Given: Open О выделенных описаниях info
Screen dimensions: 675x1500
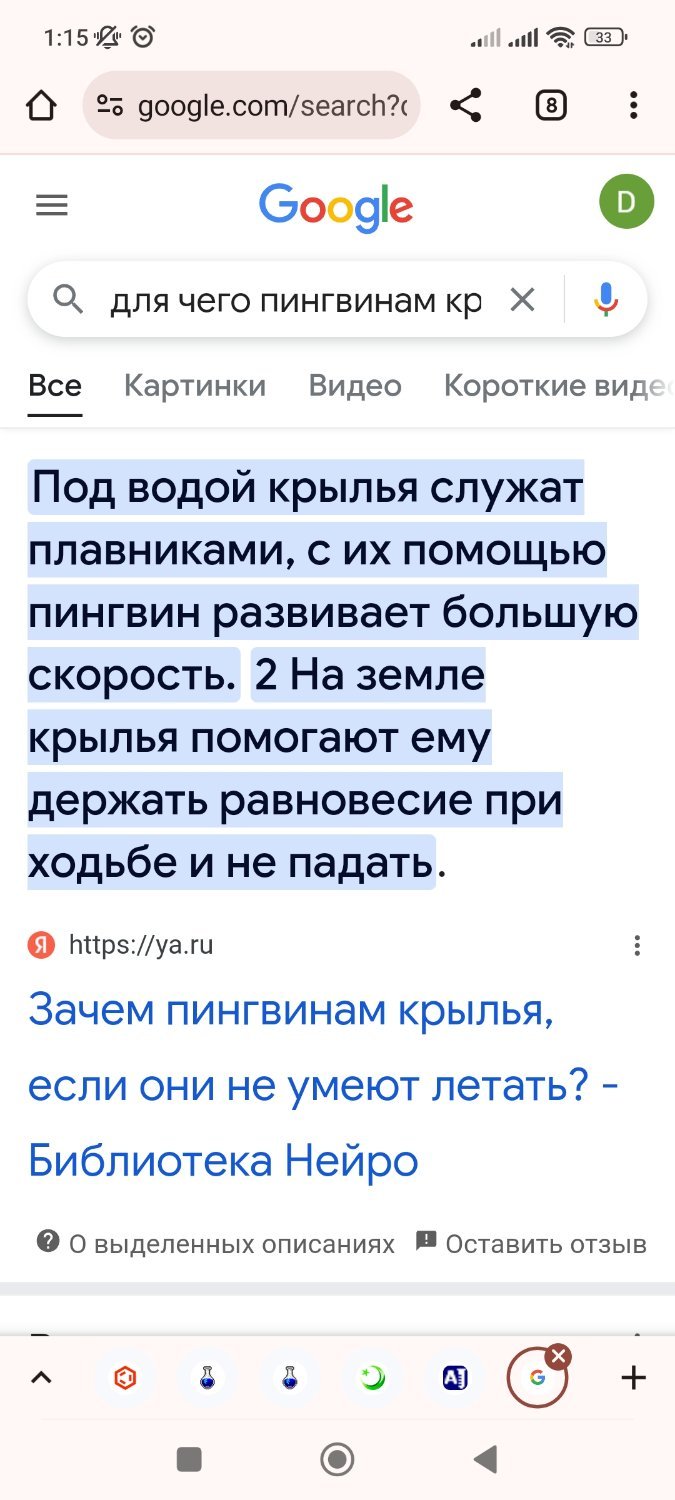Looking at the screenshot, I should [216, 1244].
